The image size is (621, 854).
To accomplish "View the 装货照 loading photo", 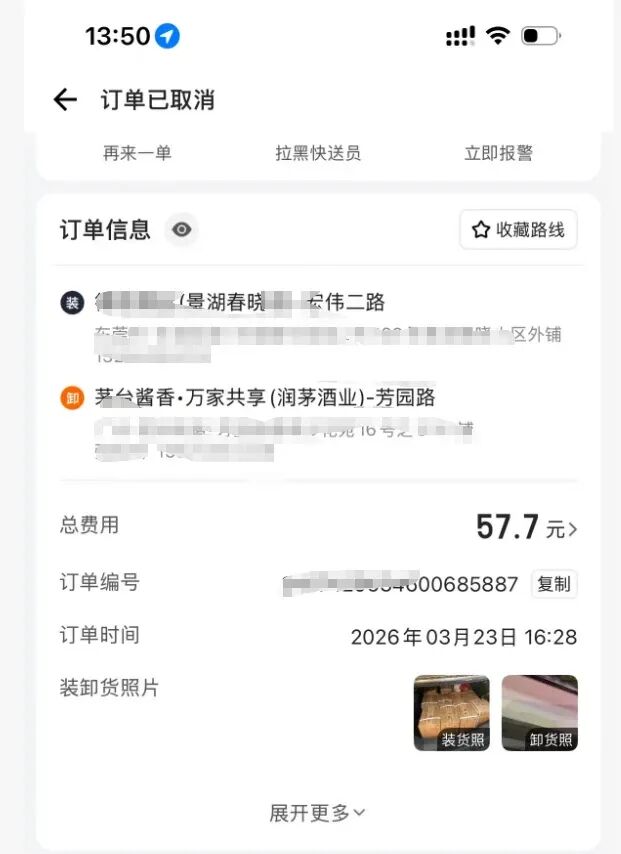I will point(452,712).
